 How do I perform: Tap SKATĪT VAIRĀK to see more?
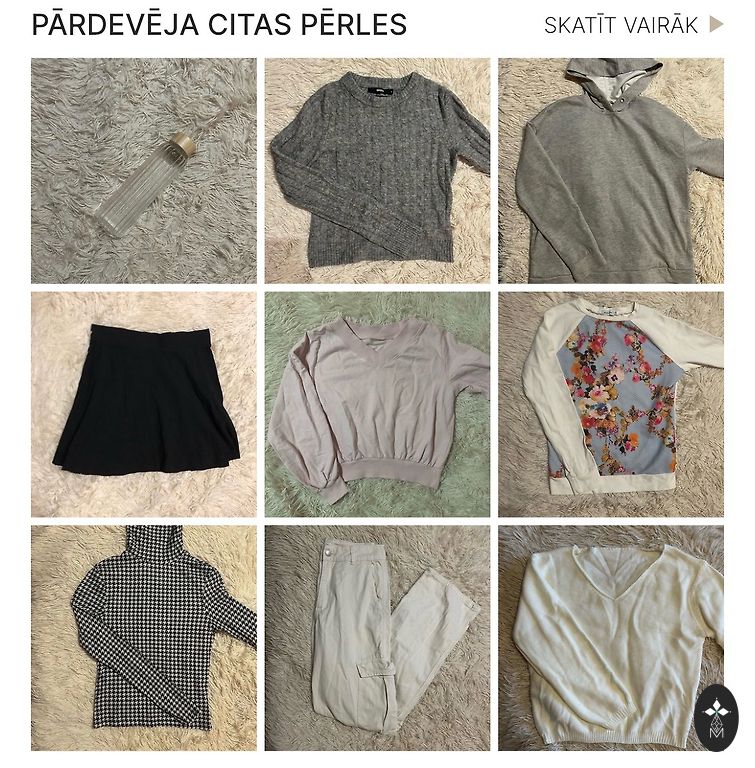(x=633, y=25)
